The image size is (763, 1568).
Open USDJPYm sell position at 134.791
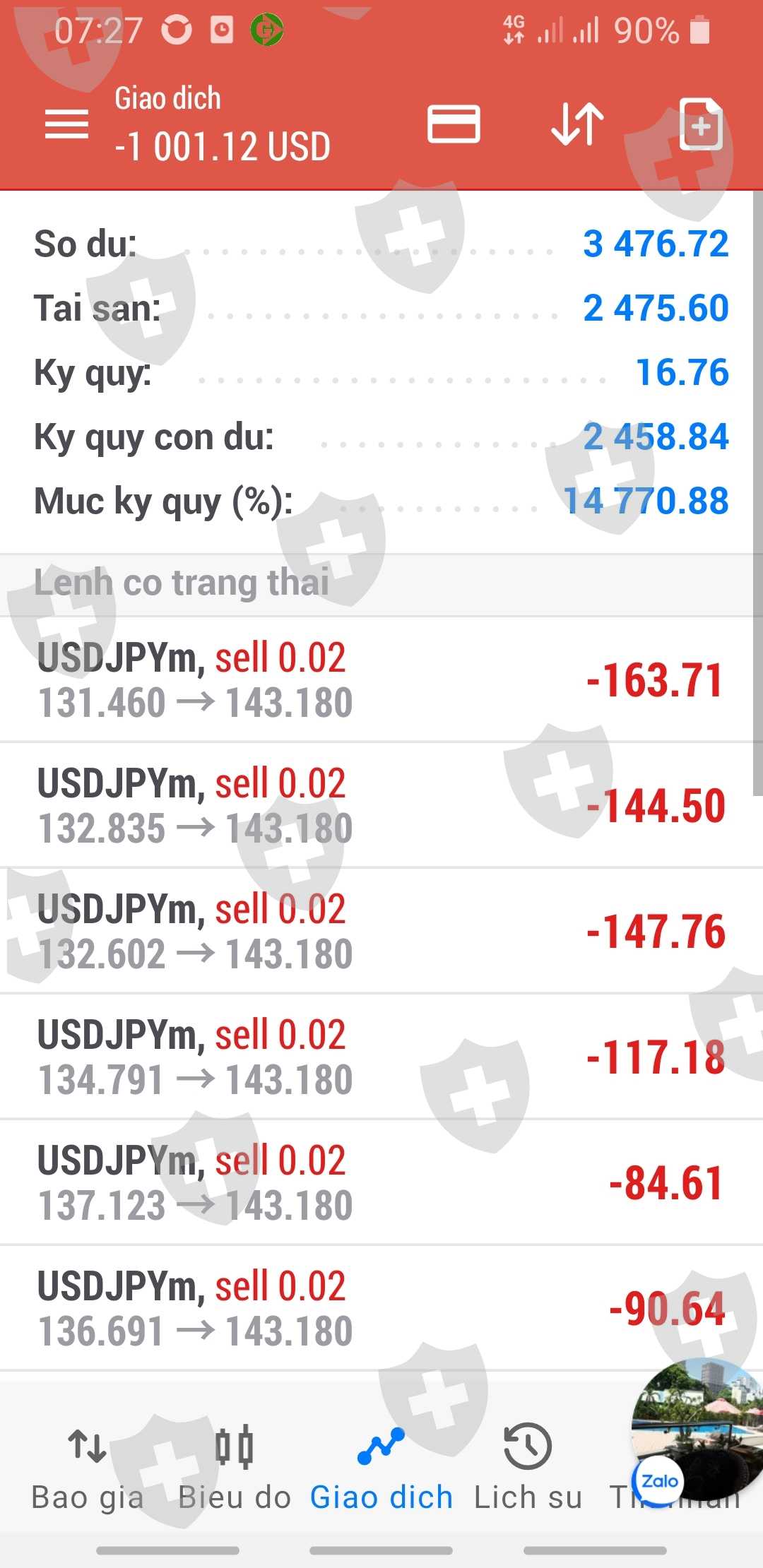[x=381, y=1057]
